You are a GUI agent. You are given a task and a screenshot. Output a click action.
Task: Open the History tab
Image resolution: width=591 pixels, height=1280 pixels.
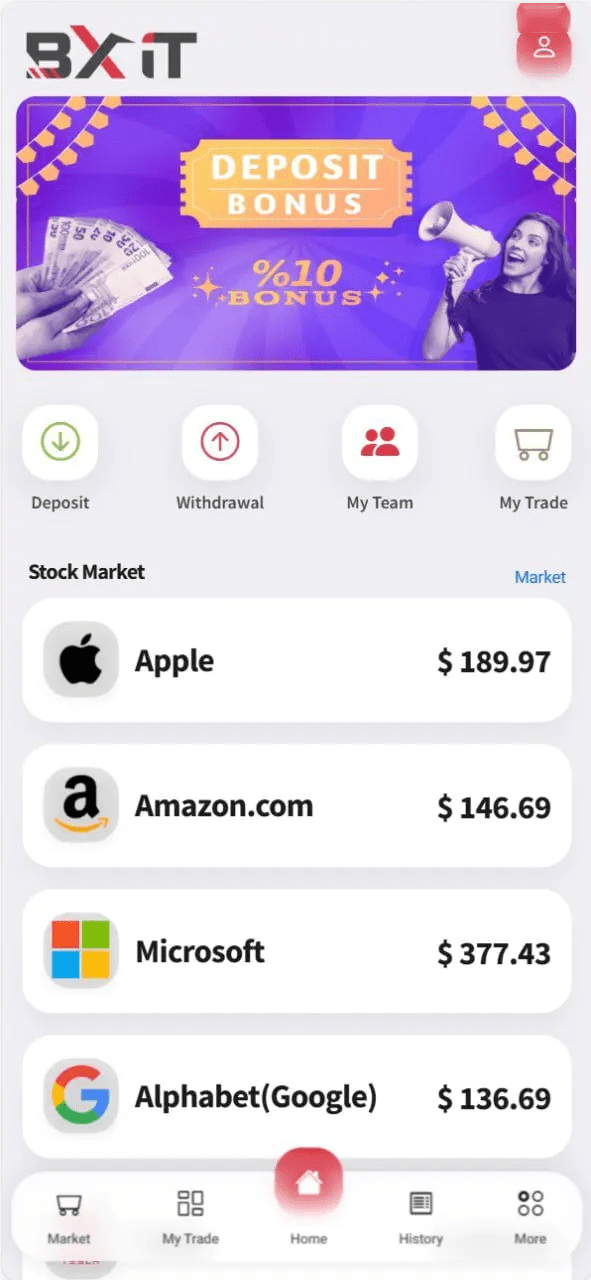tap(421, 1217)
